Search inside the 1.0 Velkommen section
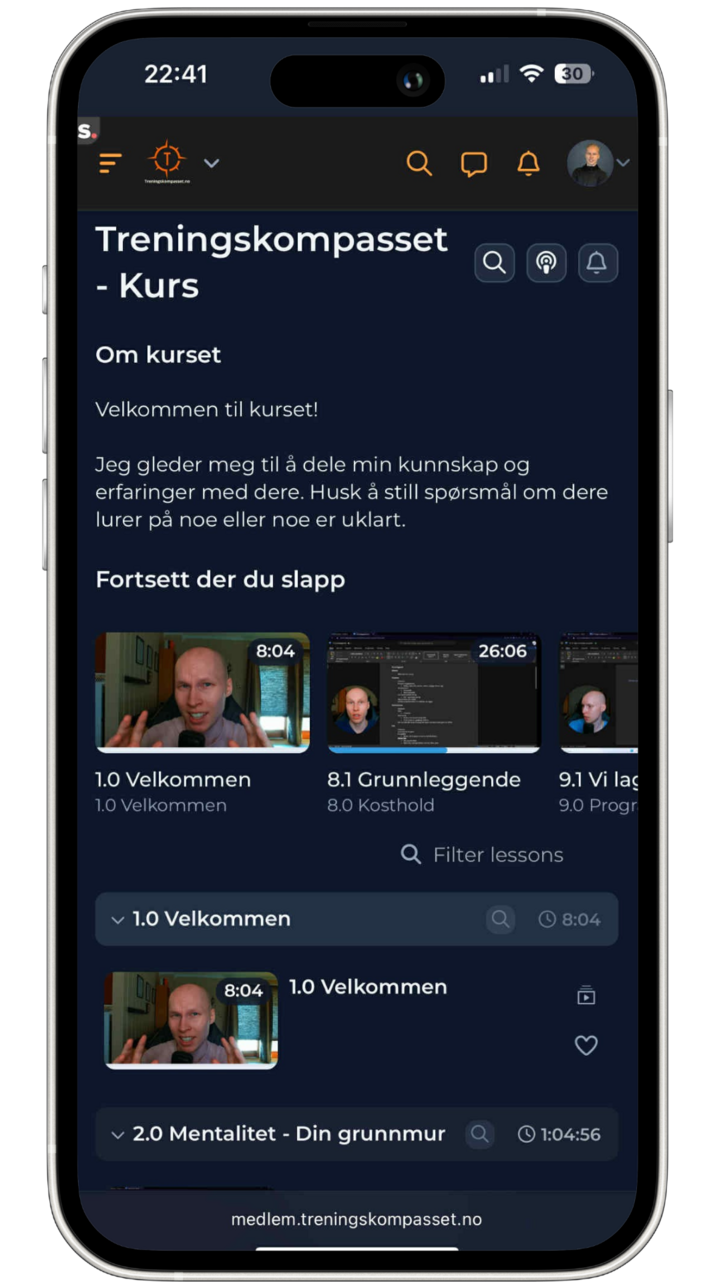The height and width of the screenshot is (1282, 721). [500, 919]
